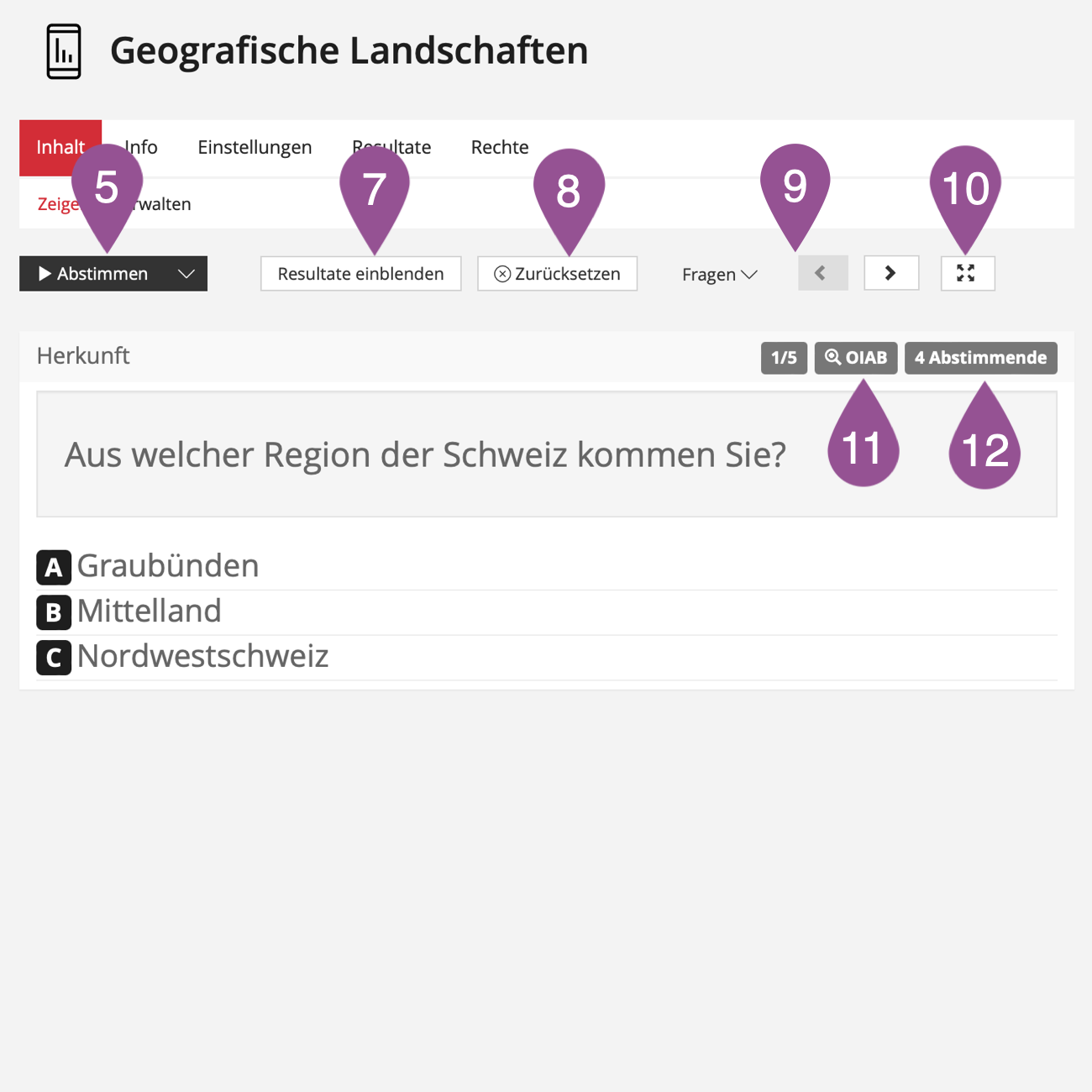The height and width of the screenshot is (1092, 1092).
Task: Open the Rechte tab
Action: tap(500, 148)
